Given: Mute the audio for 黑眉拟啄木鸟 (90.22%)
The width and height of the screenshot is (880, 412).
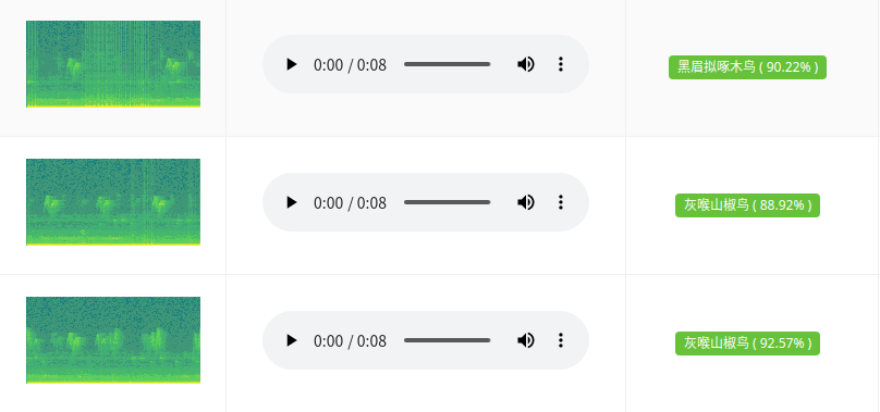Looking at the screenshot, I should 525,64.
